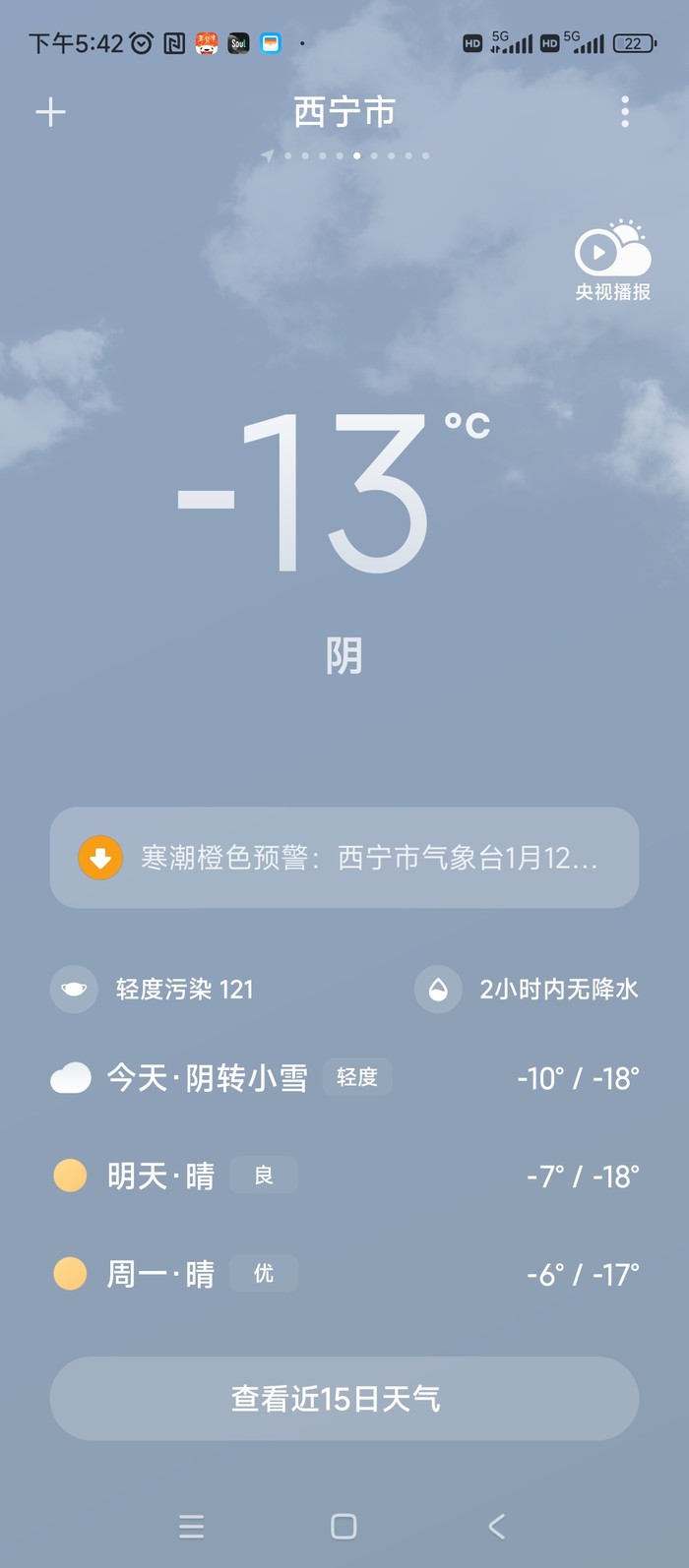689x1568 pixels.
Task: Add a new city with the plus icon
Action: point(50,112)
